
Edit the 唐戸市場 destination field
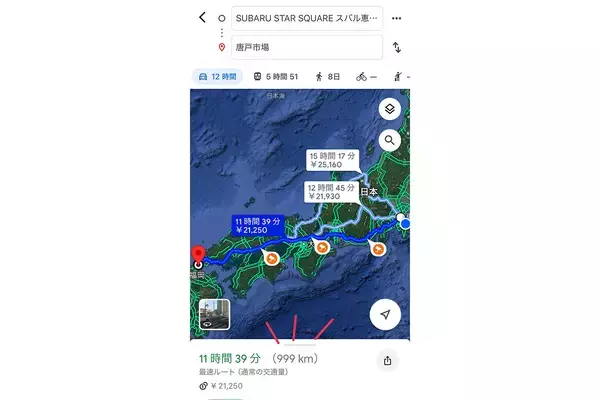(x=306, y=47)
